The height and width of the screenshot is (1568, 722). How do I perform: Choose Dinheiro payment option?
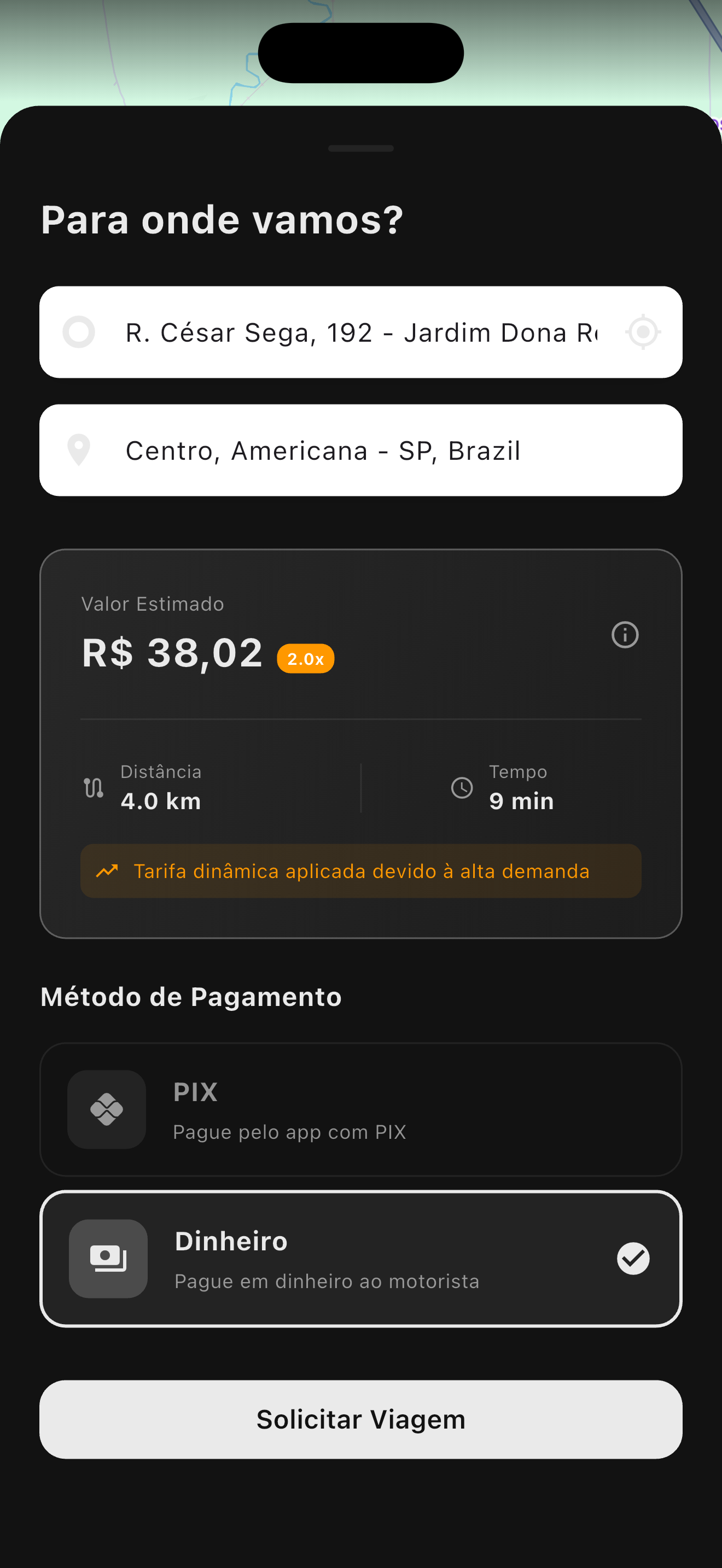coord(360,1259)
